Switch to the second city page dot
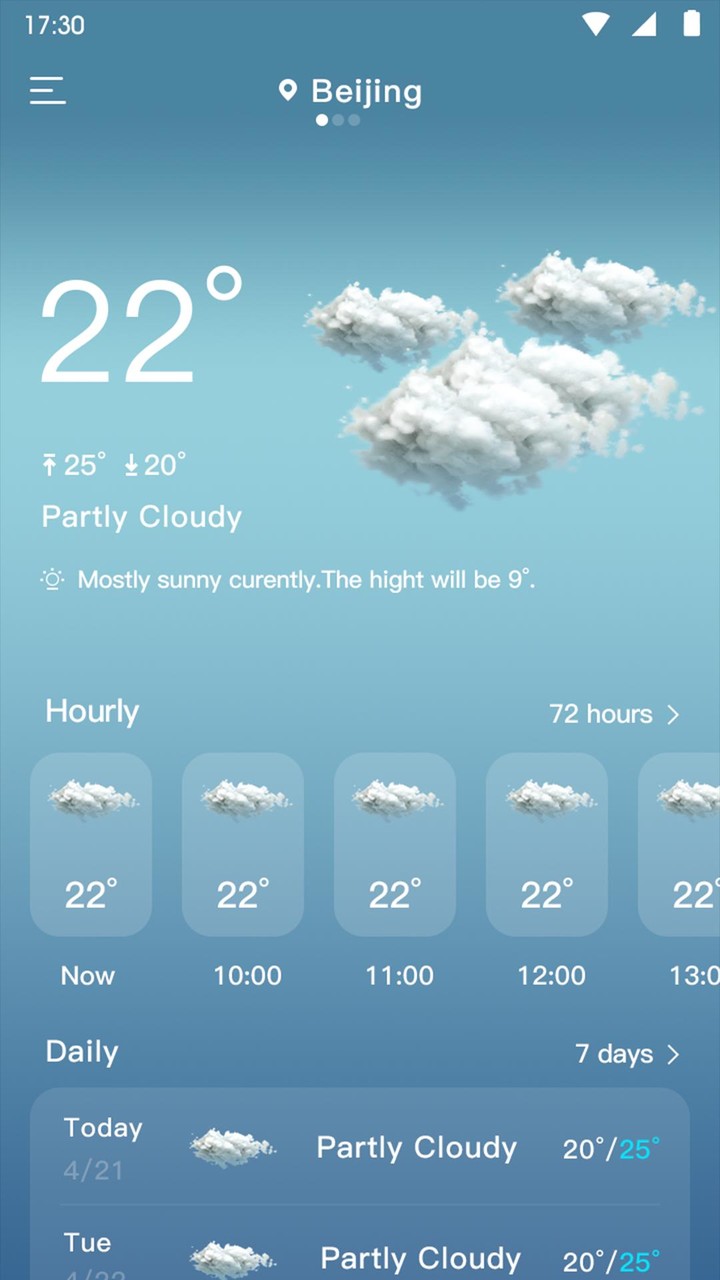 [338, 120]
